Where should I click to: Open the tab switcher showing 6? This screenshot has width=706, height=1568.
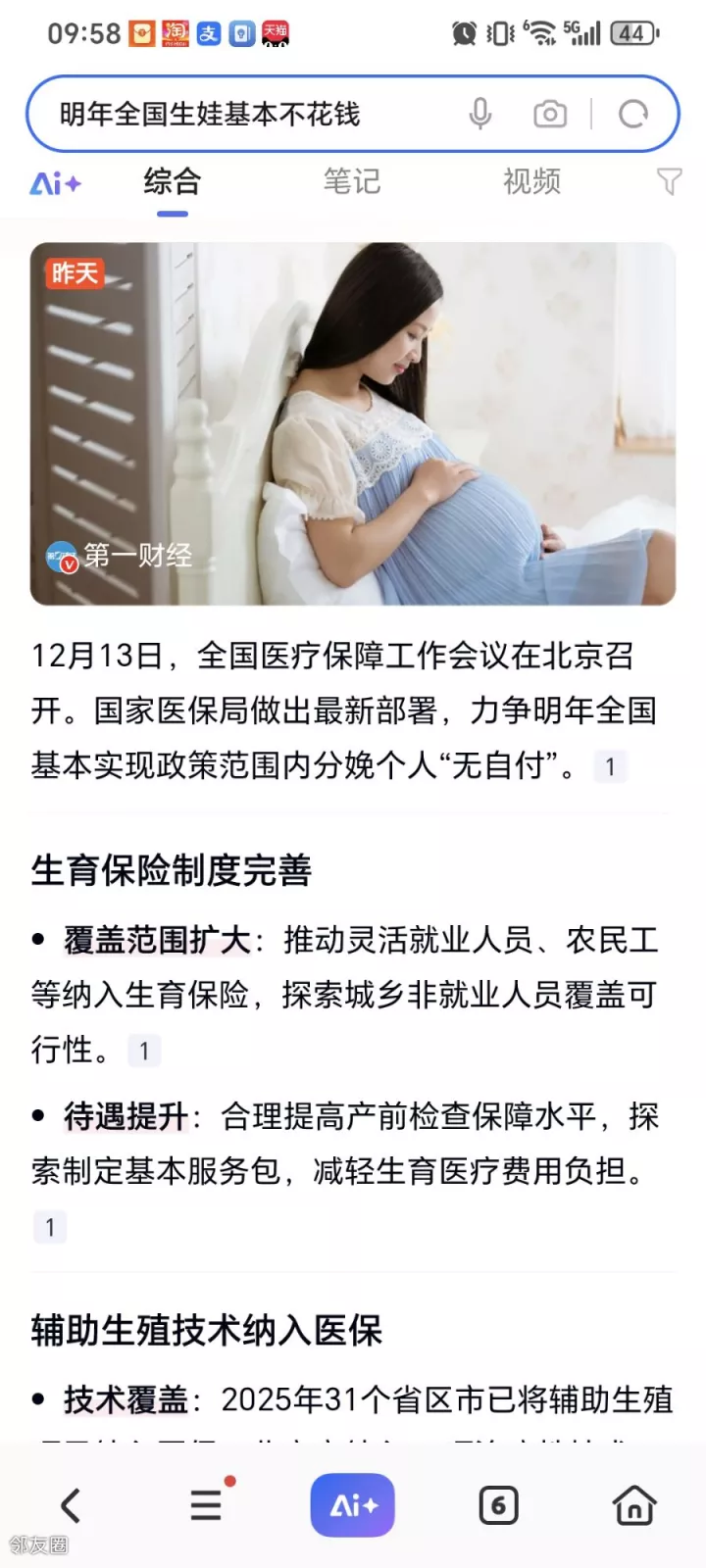tap(498, 1505)
